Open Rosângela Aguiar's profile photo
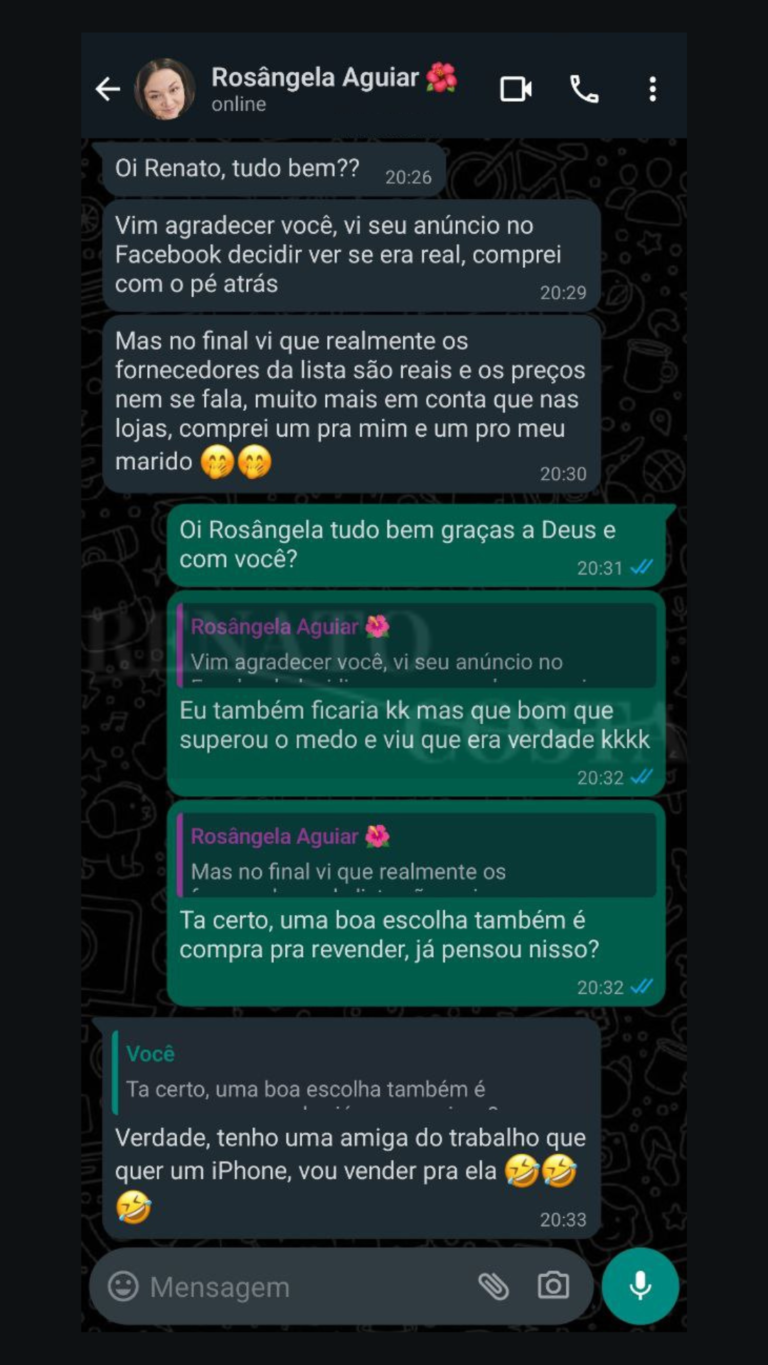The width and height of the screenshot is (768, 1365). click(164, 89)
